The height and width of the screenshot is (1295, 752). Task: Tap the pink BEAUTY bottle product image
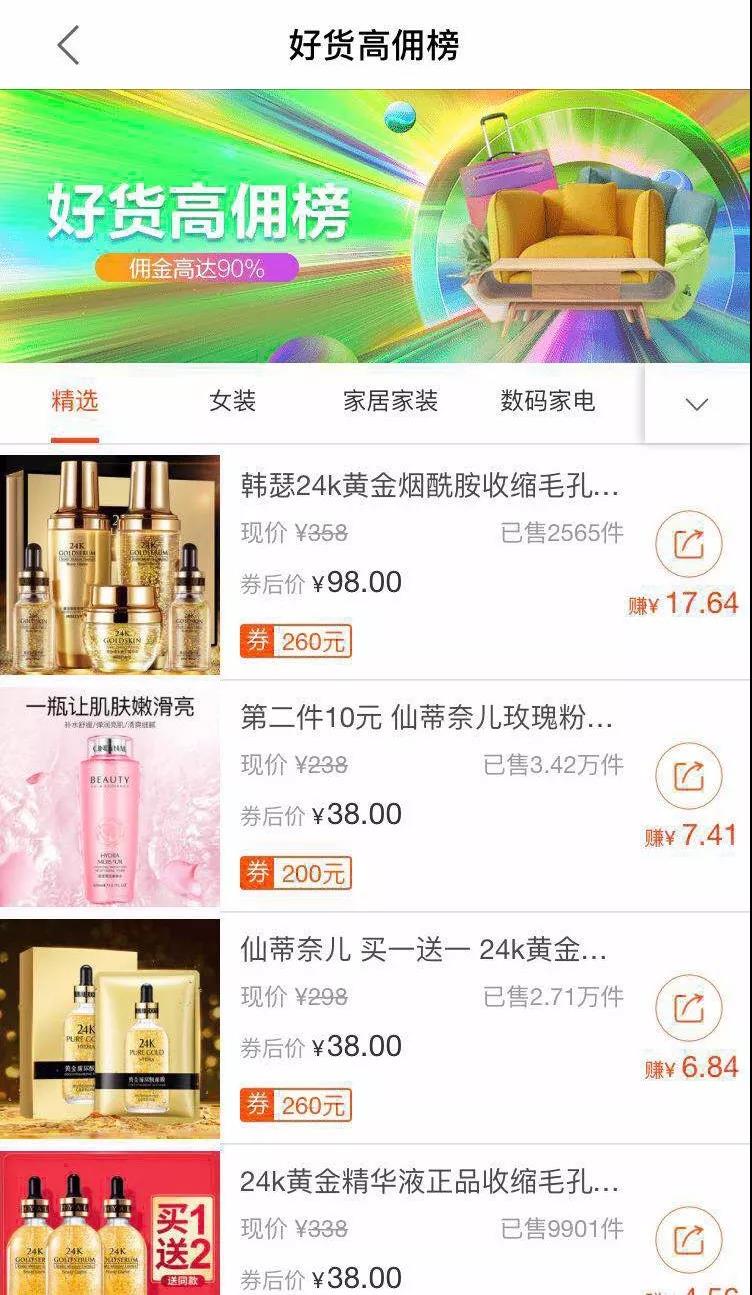tap(112, 795)
